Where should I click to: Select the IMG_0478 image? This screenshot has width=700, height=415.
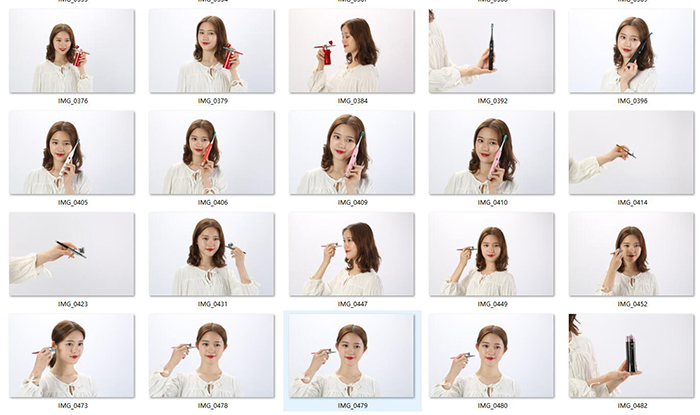point(211,355)
